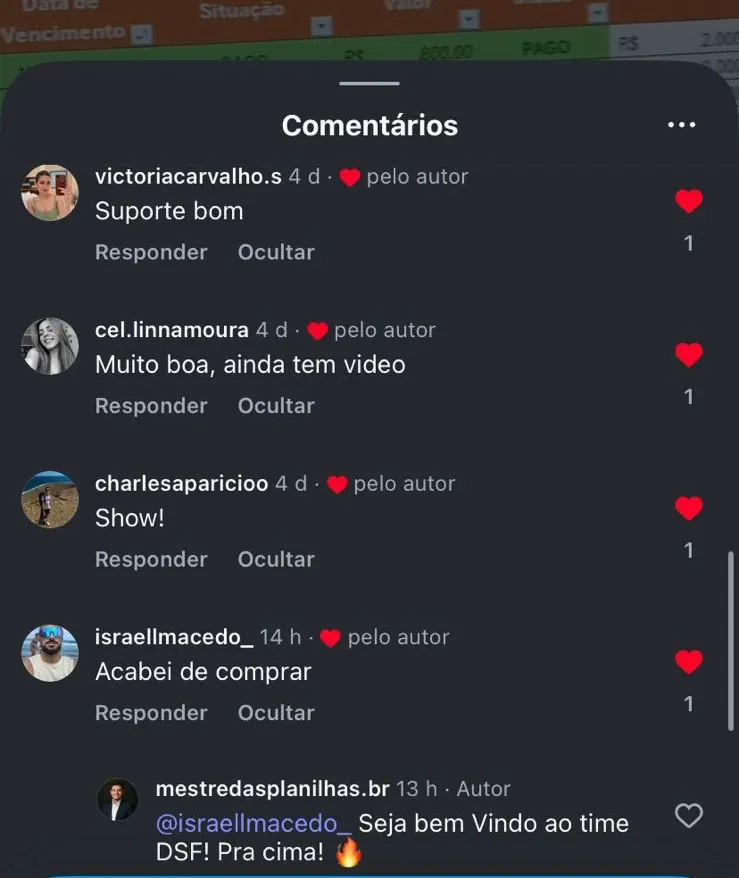Like the reply from mestredasplanilhas.br

point(688,816)
